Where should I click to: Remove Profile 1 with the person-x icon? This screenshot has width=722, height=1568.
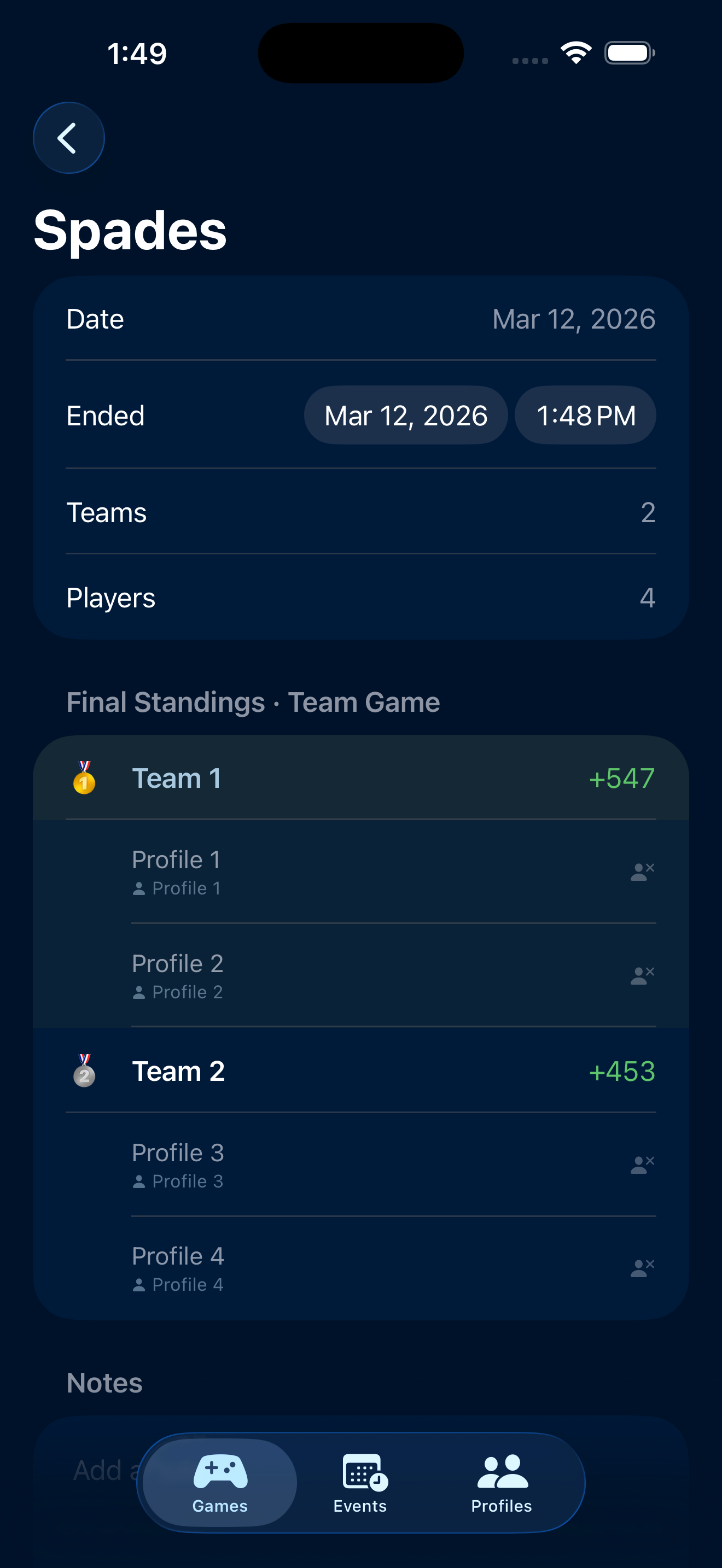pos(641,870)
